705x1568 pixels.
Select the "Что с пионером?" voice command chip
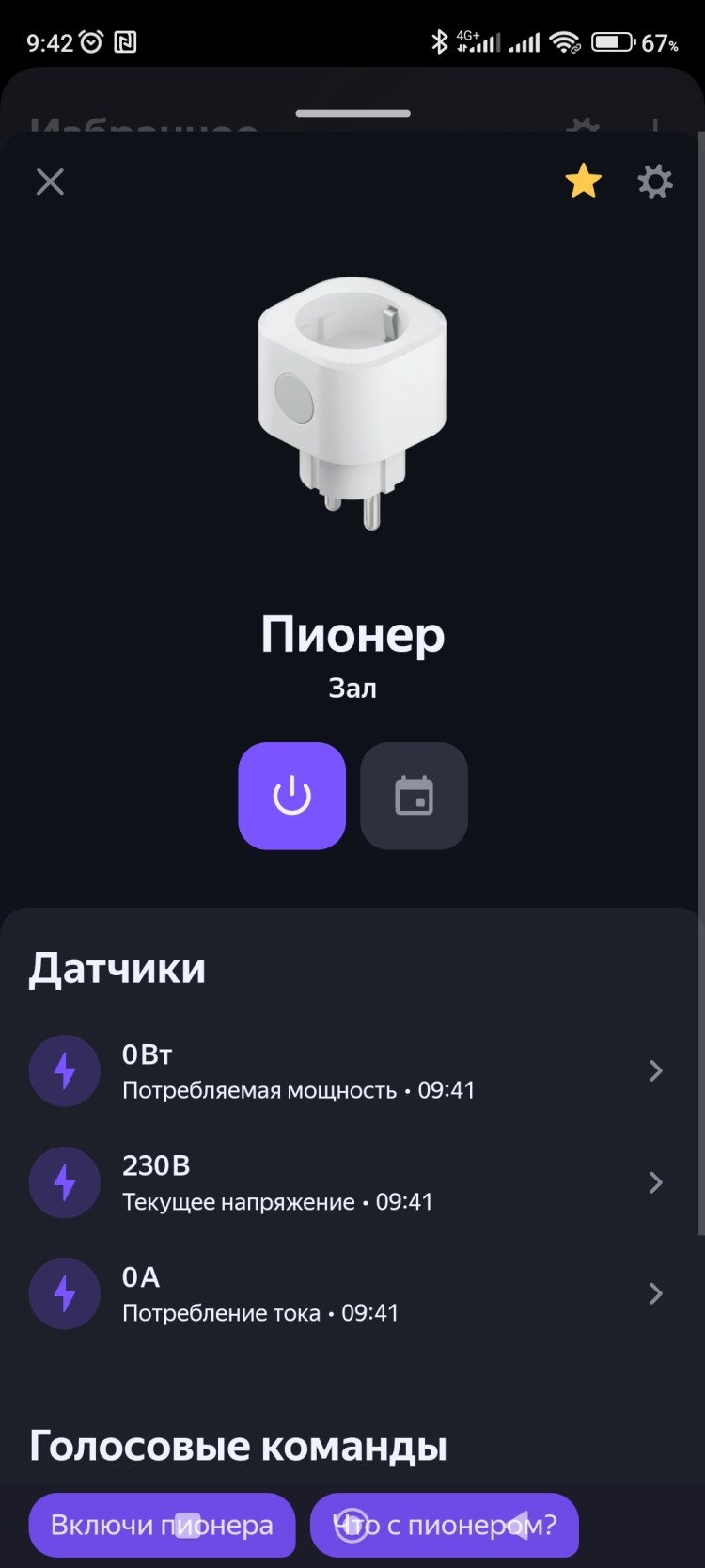445,1525
